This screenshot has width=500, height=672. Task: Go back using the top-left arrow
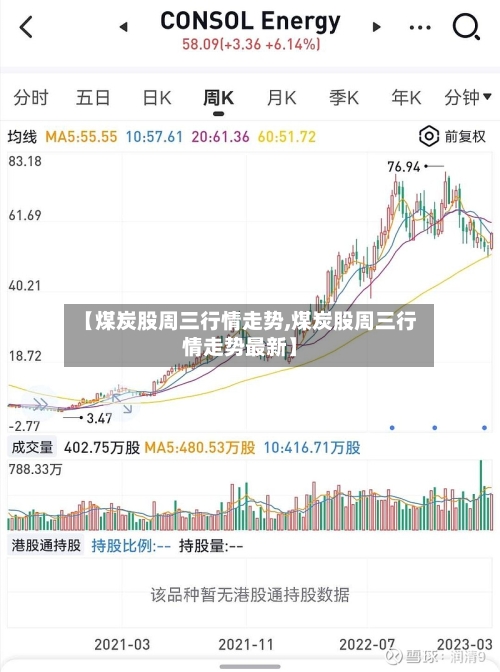[27, 27]
